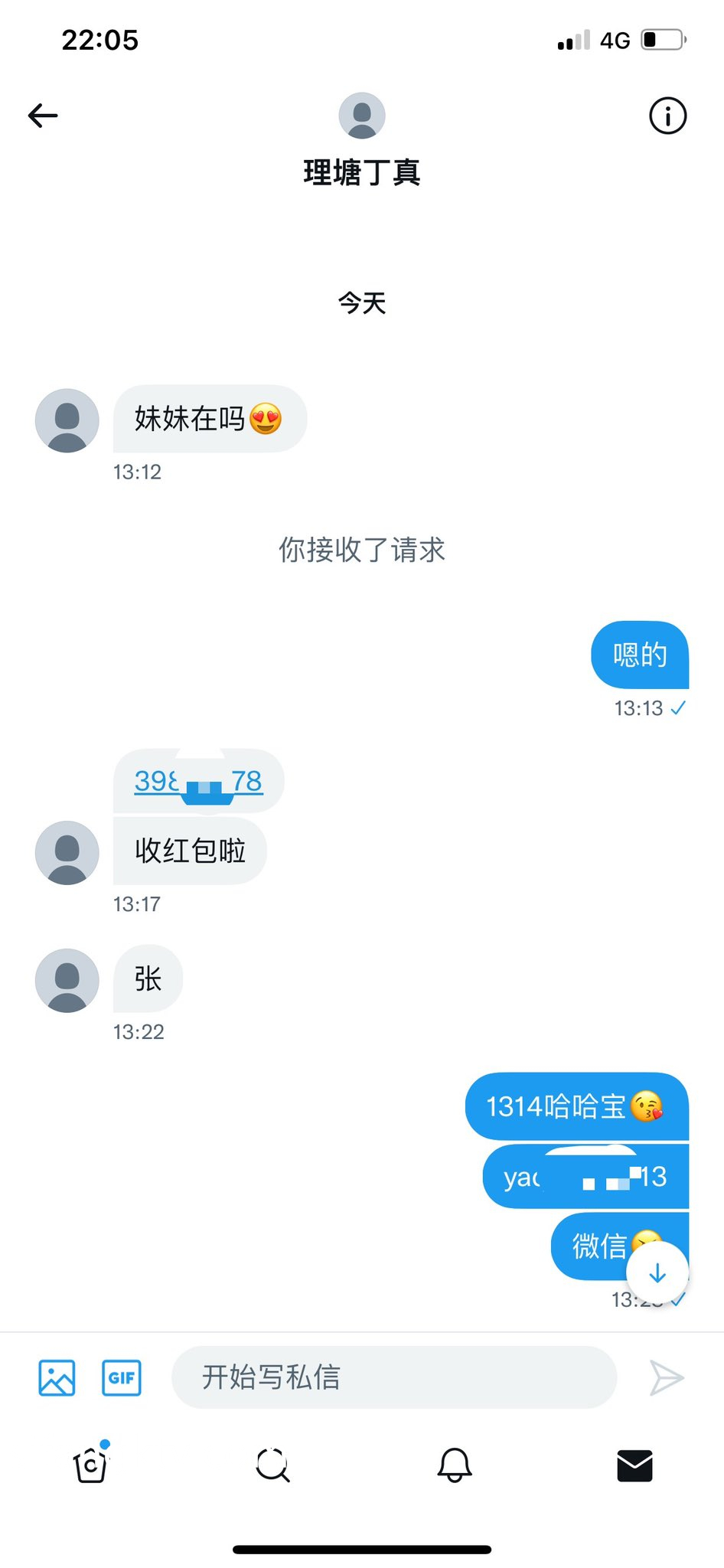Send the direct message
This screenshot has width=724, height=1568.
[x=666, y=1378]
